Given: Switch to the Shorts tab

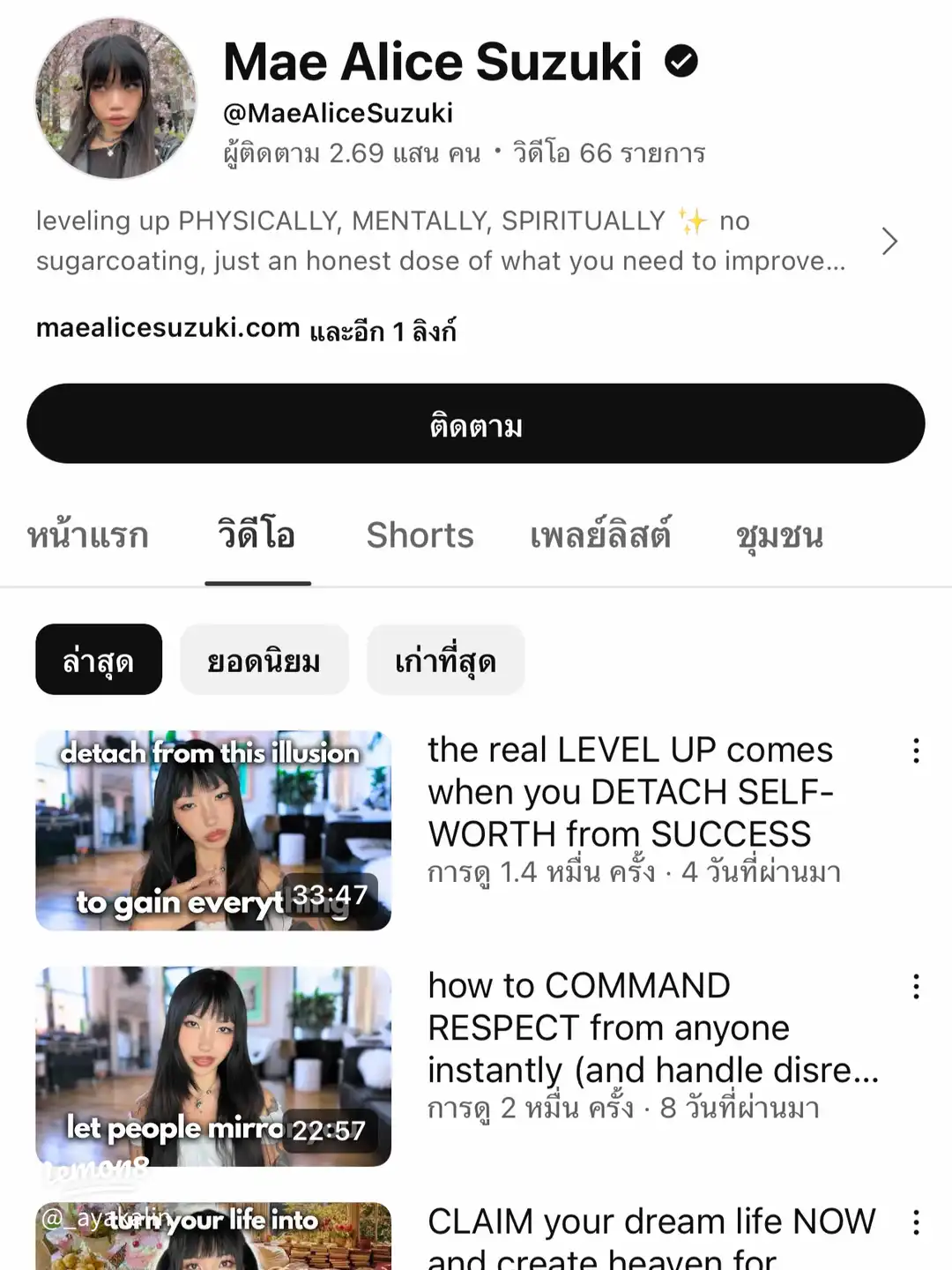Looking at the screenshot, I should tap(420, 535).
